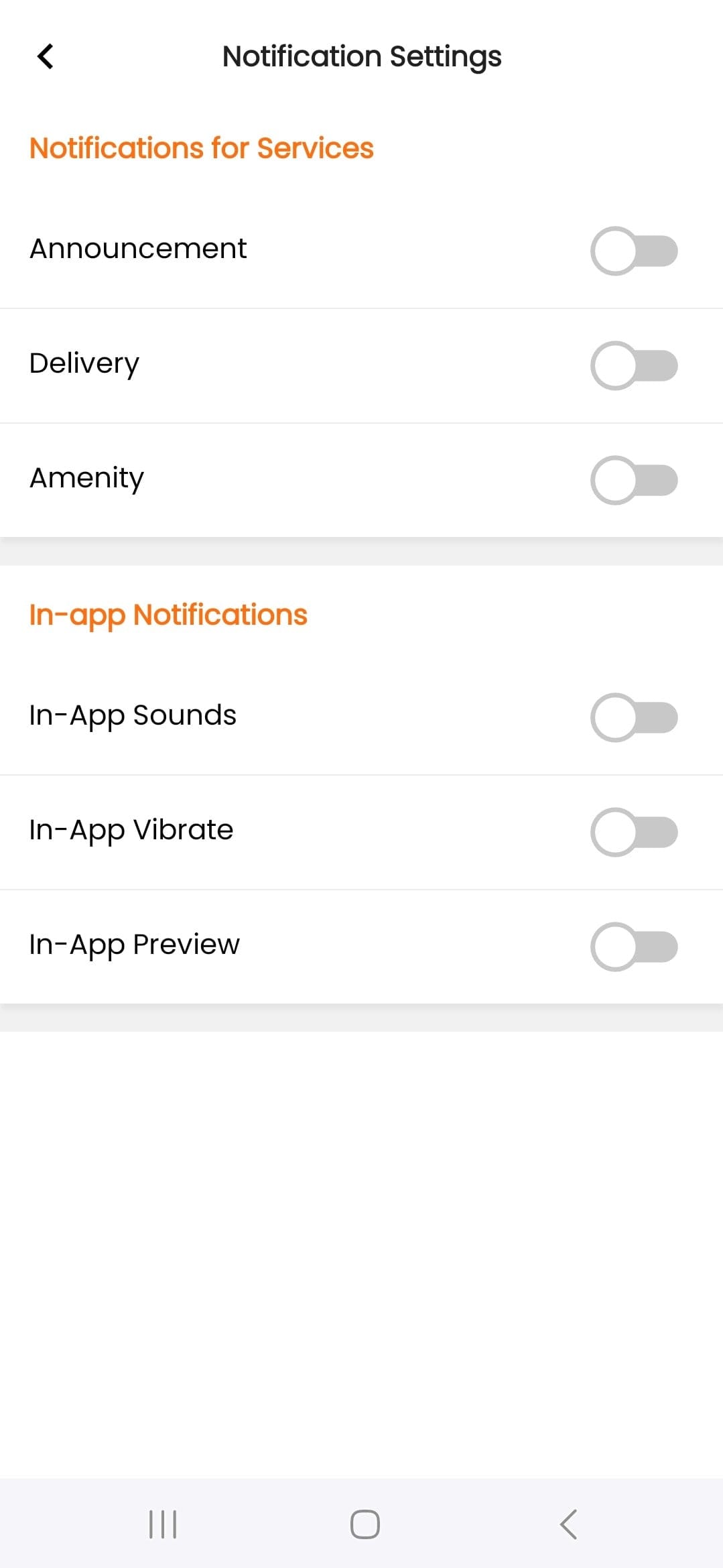Toggle the In-App Preview switch
Viewport: 723px width, 1568px height.
click(633, 947)
